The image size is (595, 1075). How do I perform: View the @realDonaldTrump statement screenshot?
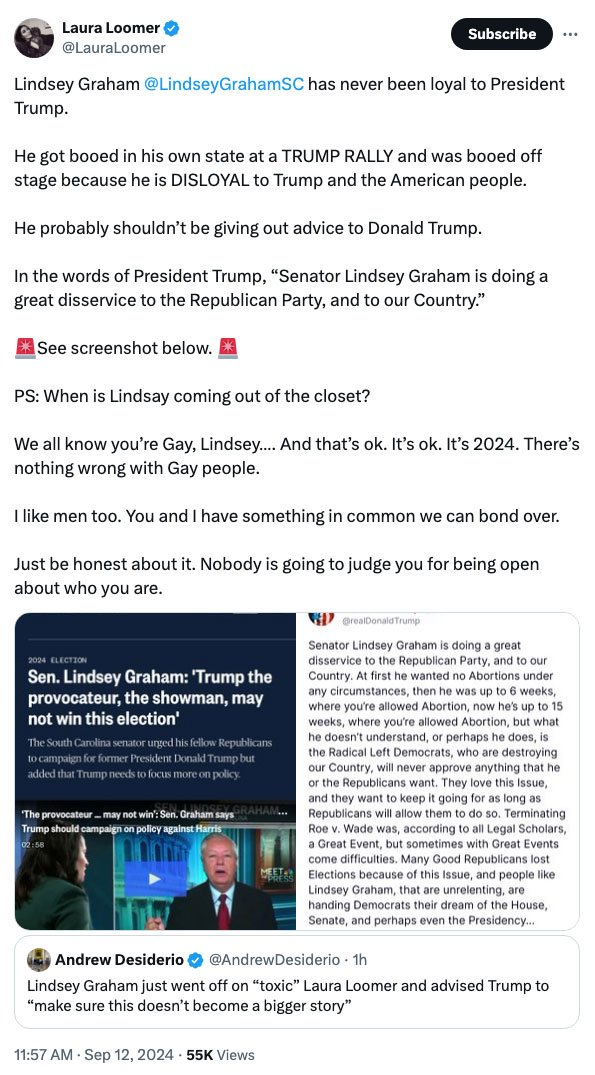(x=438, y=771)
